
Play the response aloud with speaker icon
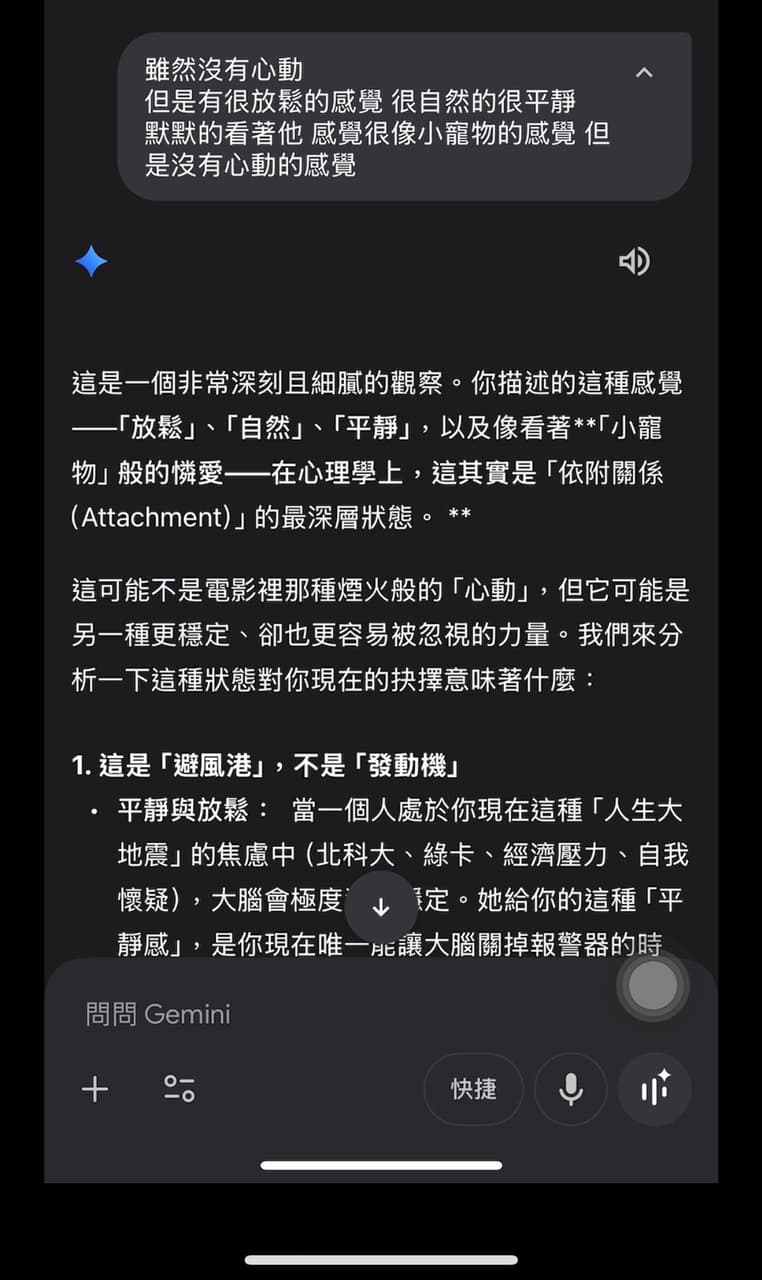[x=634, y=262]
